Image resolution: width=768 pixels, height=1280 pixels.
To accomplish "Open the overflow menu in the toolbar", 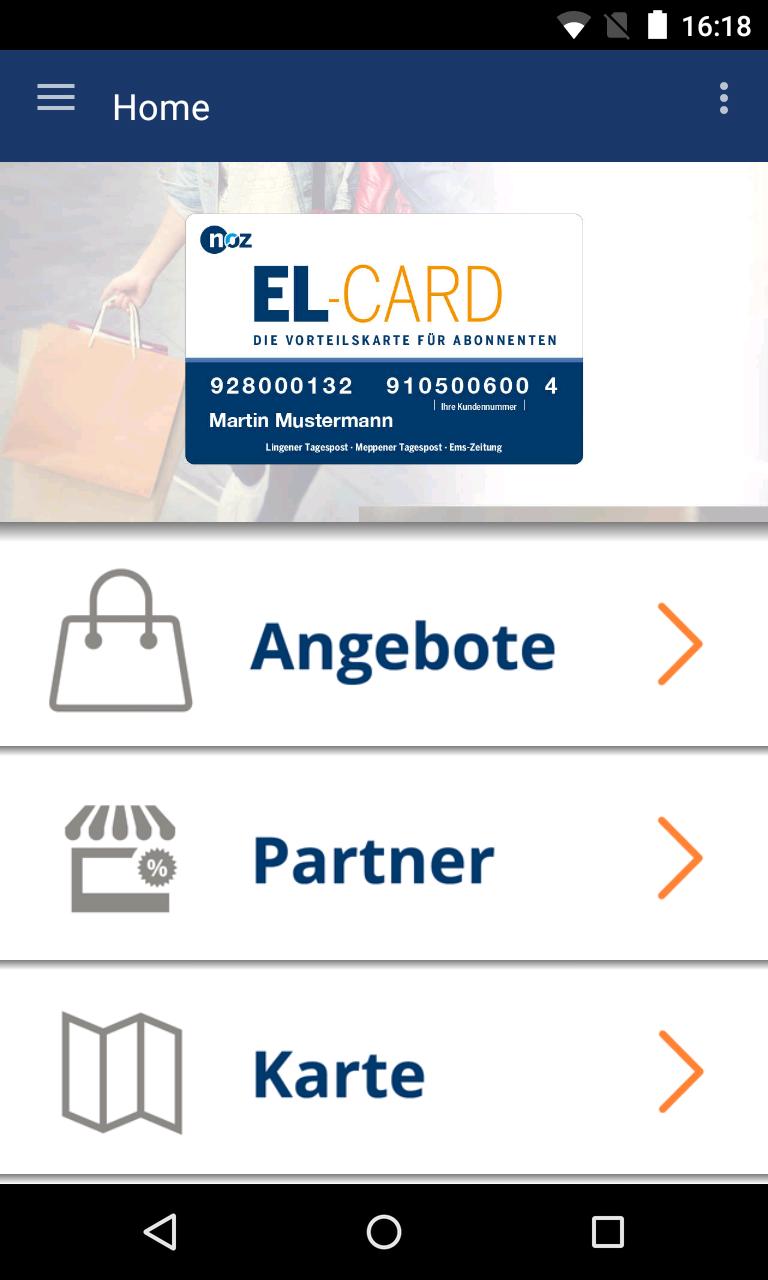I will (724, 97).
